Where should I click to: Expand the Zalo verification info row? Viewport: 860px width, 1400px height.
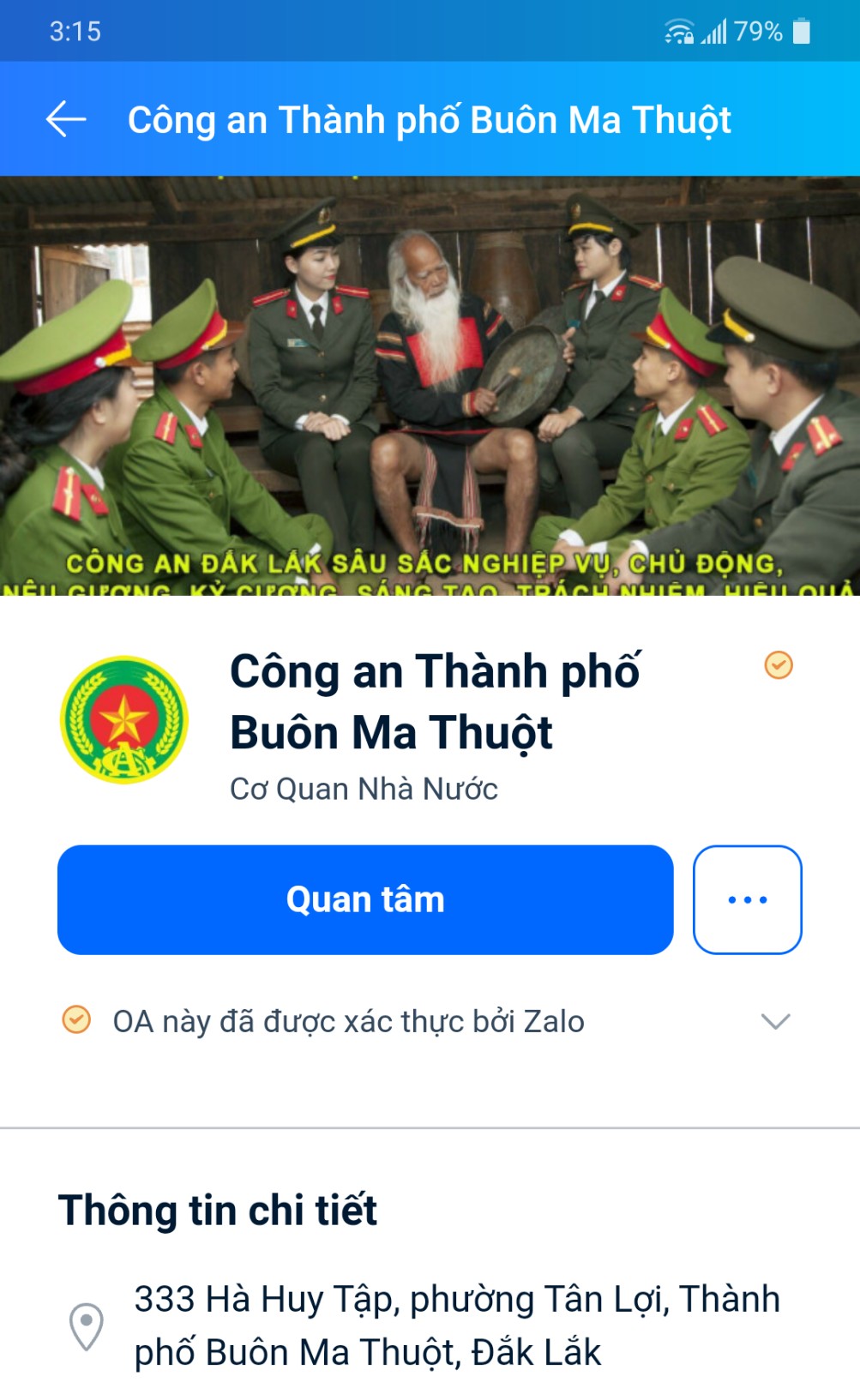[774, 1021]
